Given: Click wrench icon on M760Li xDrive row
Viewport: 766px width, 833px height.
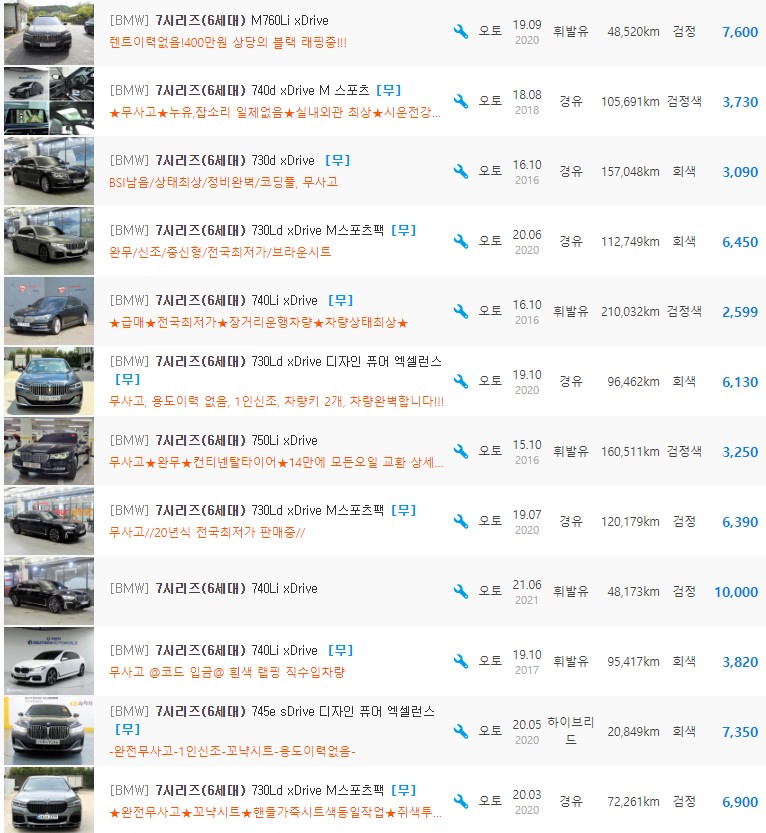Looking at the screenshot, I should 460,31.
